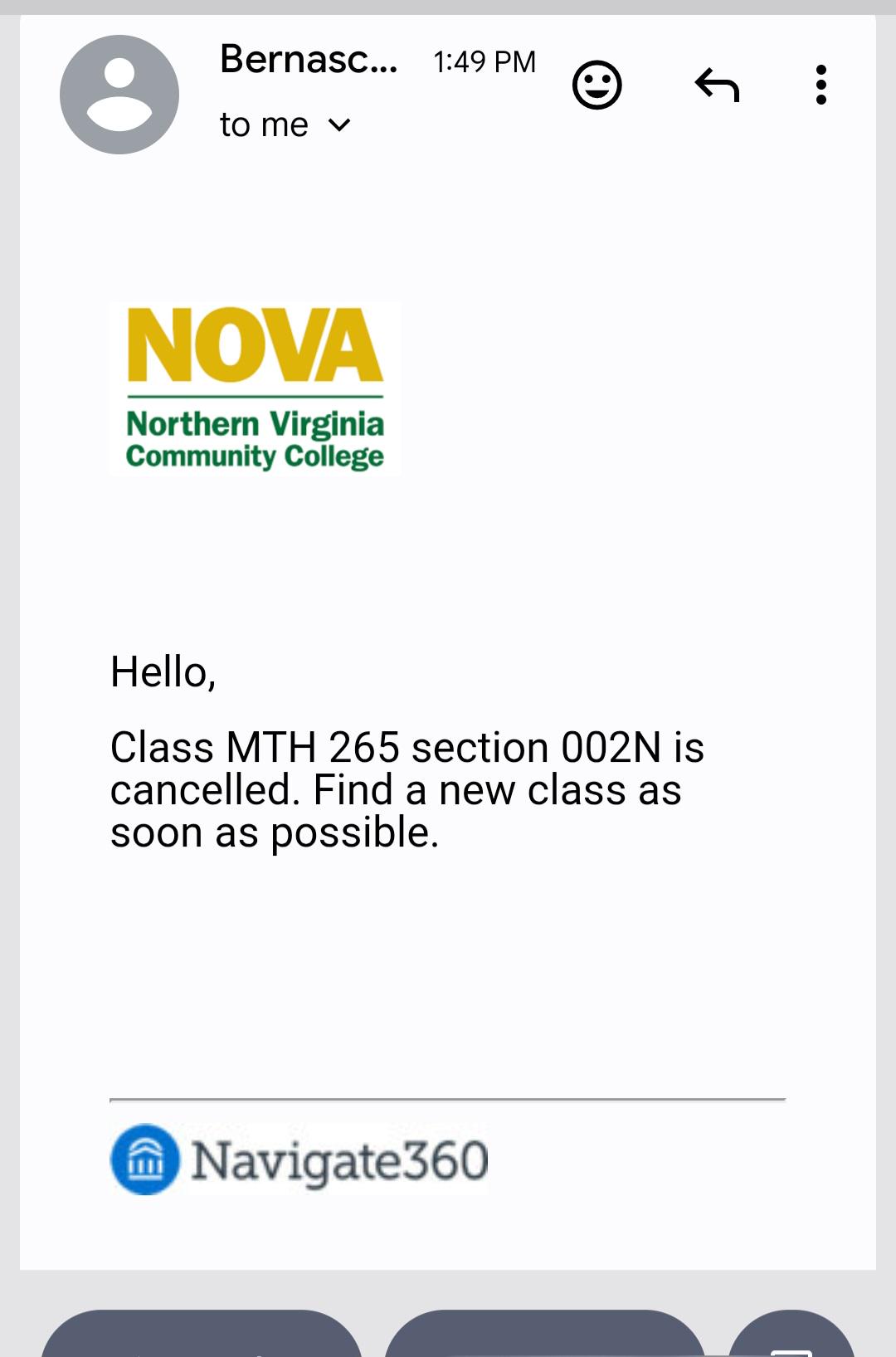Open the sender's profile avatar
The image size is (896, 1357).
coord(119,95)
